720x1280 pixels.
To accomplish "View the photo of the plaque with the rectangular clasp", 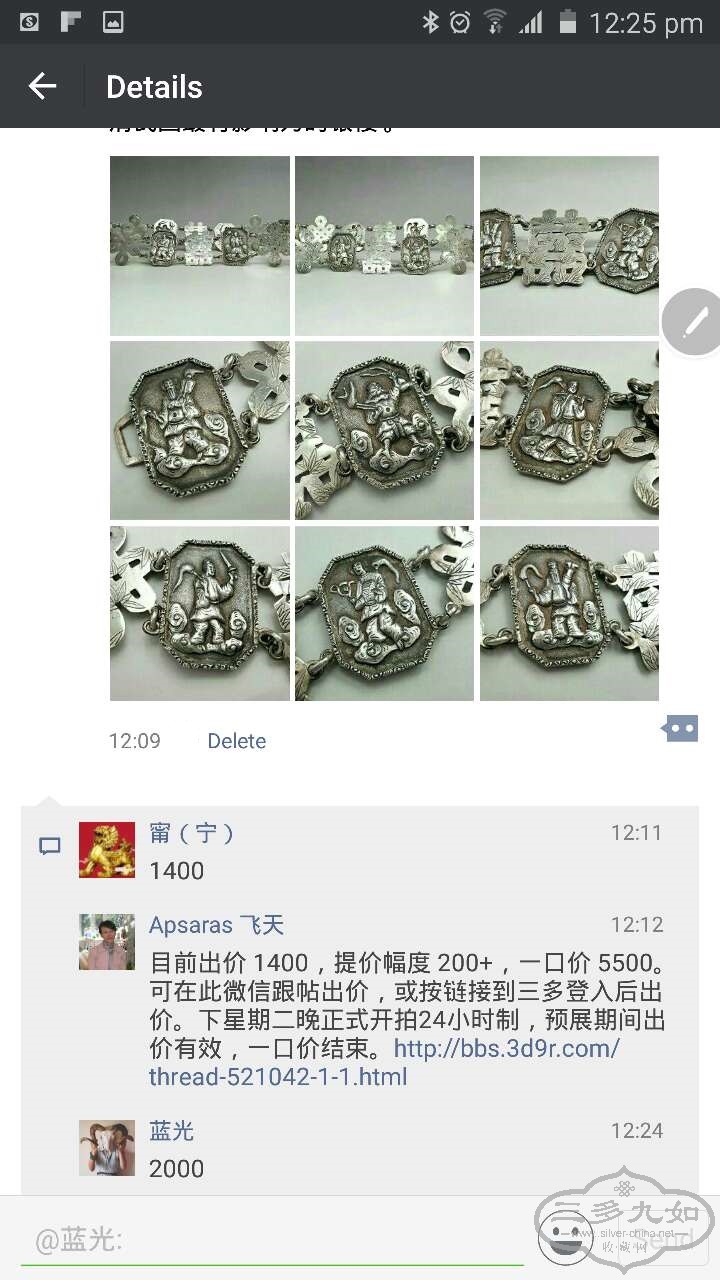I will (x=200, y=430).
